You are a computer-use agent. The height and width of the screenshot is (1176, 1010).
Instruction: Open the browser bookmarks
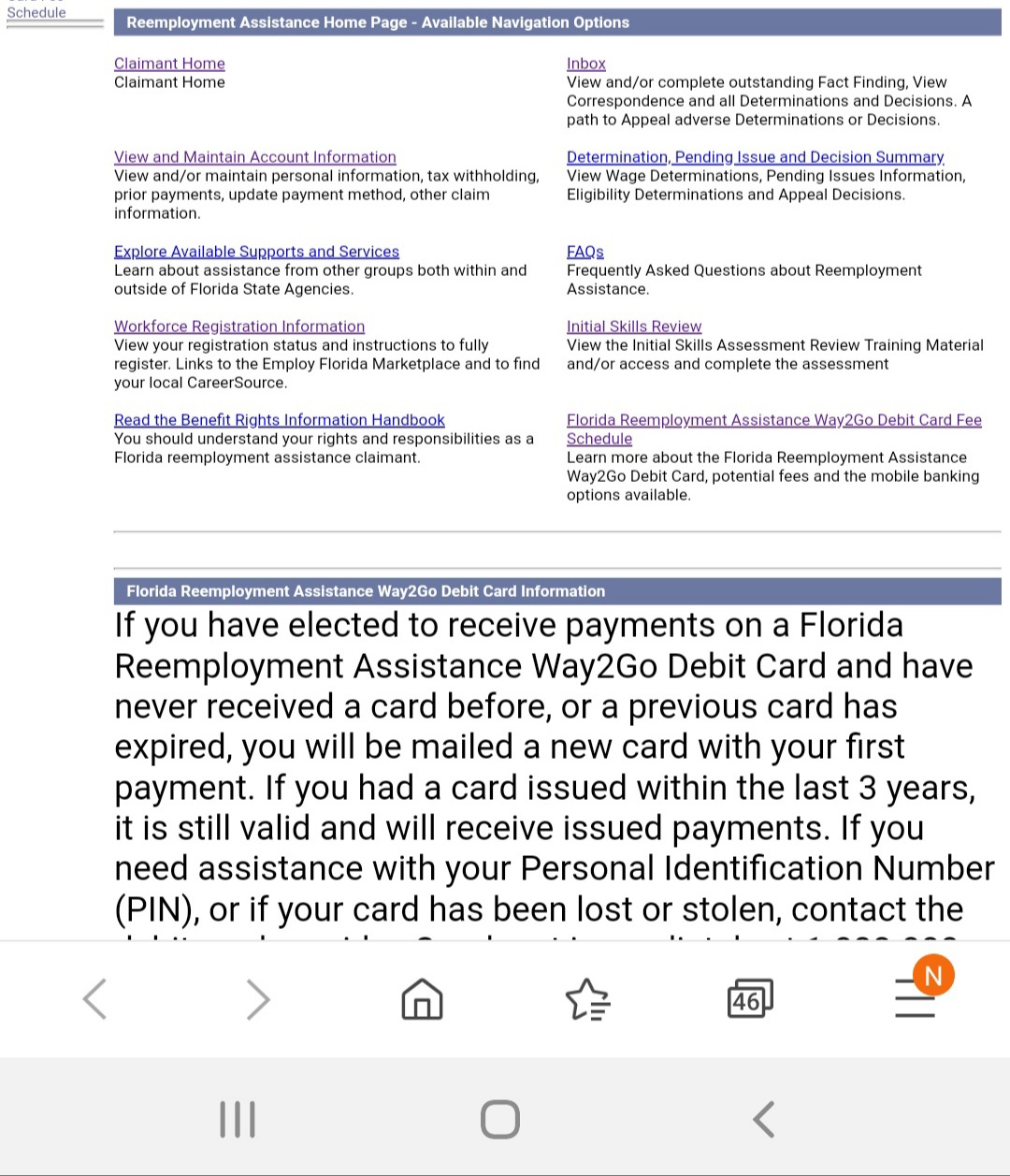(587, 998)
